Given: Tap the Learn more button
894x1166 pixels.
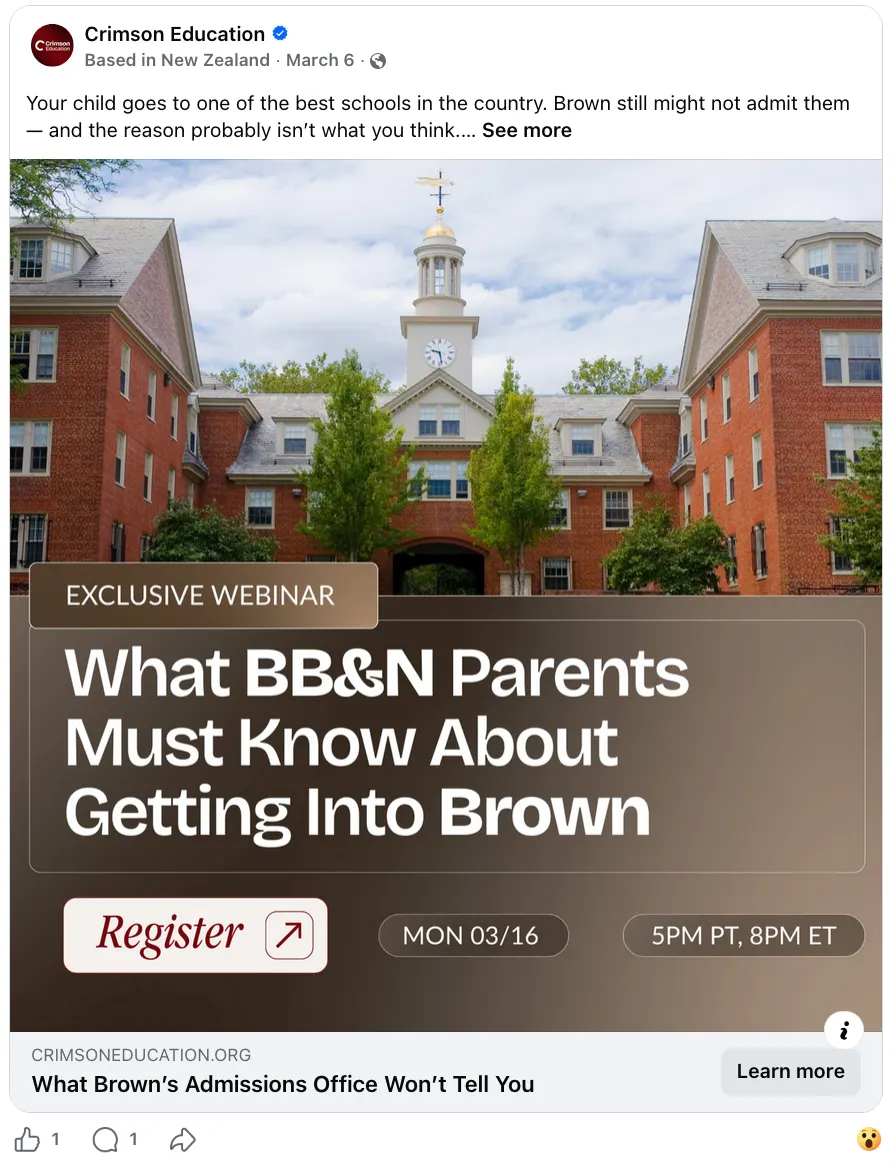Looking at the screenshot, I should click(x=791, y=1071).
